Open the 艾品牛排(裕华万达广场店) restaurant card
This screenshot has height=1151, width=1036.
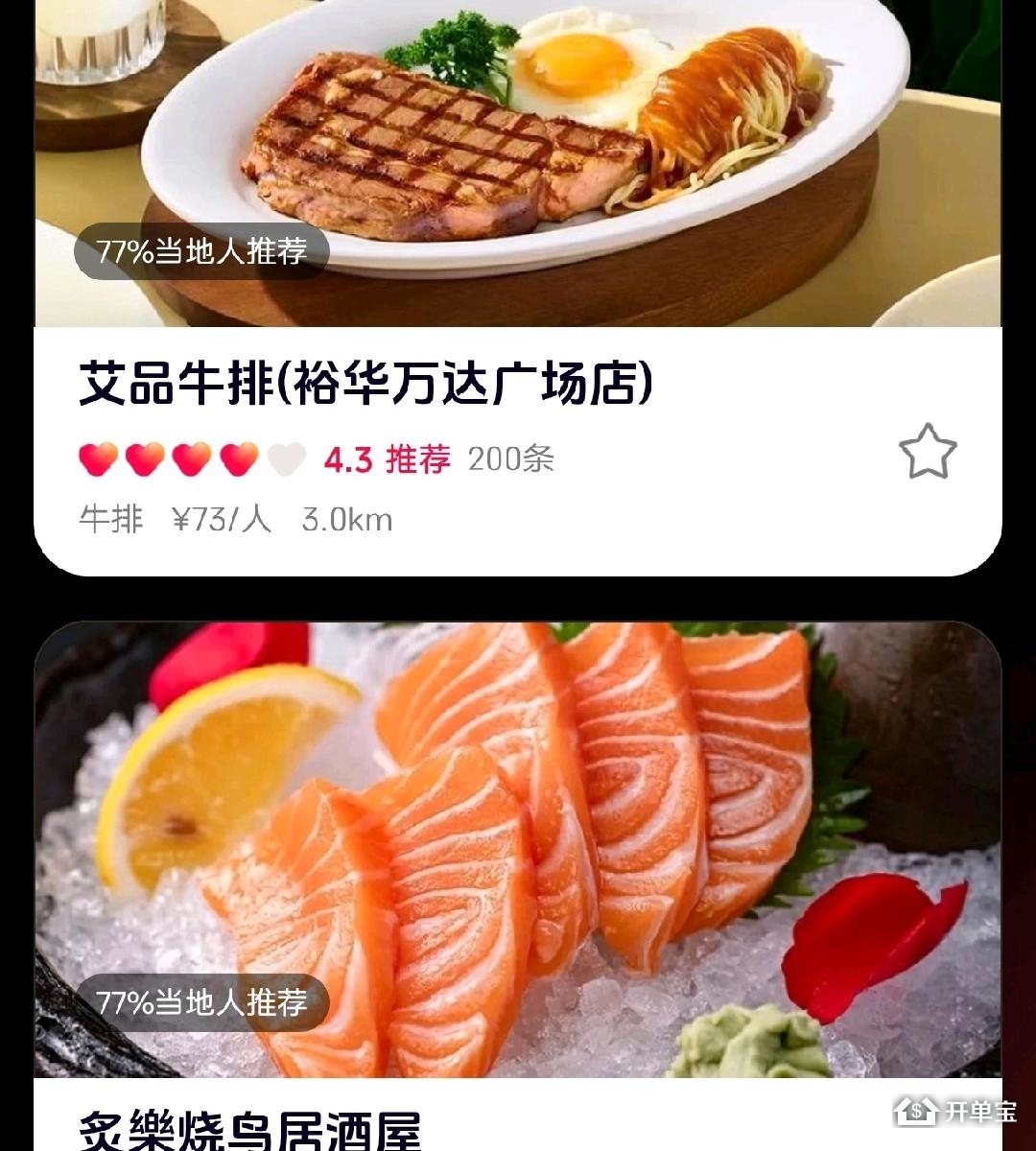coord(365,385)
